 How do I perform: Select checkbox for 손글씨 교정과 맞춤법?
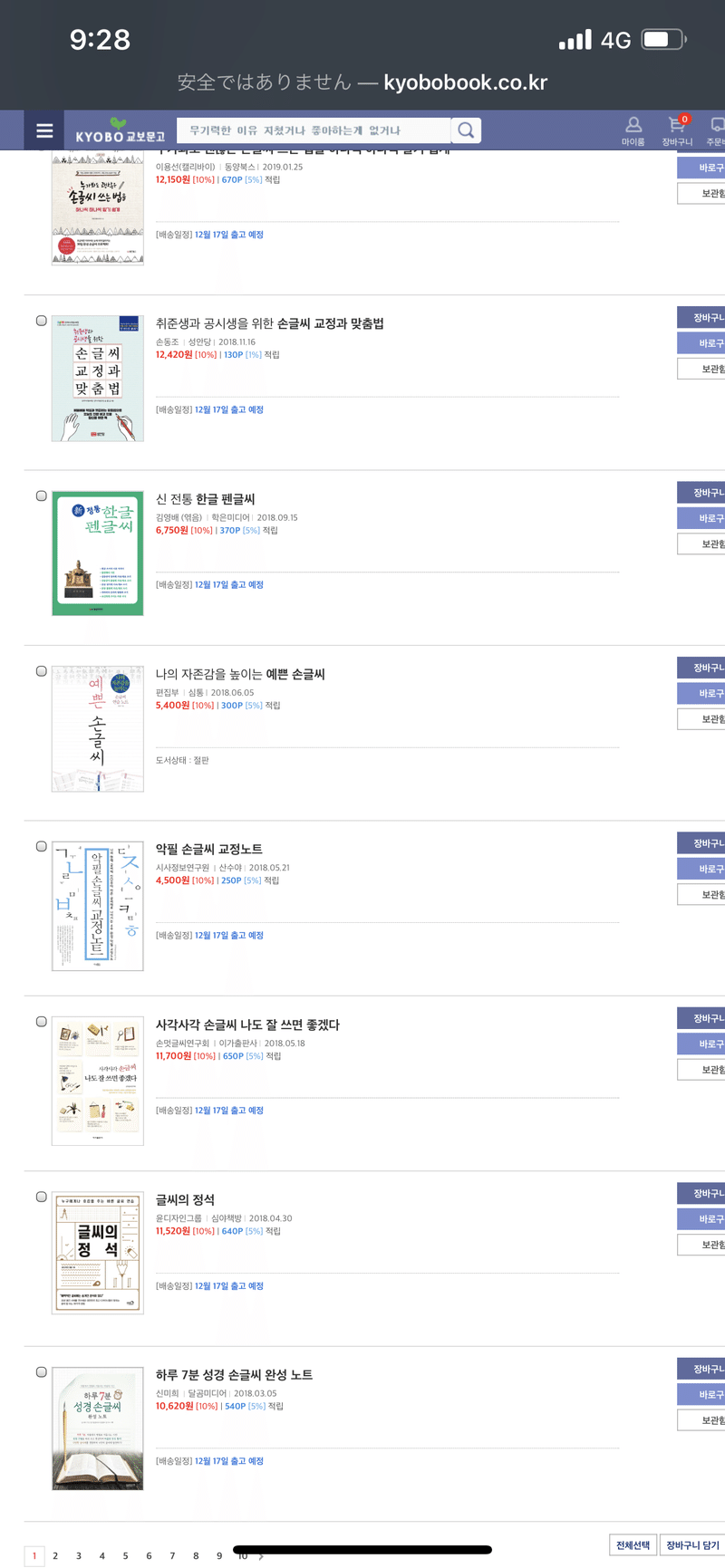42,321
